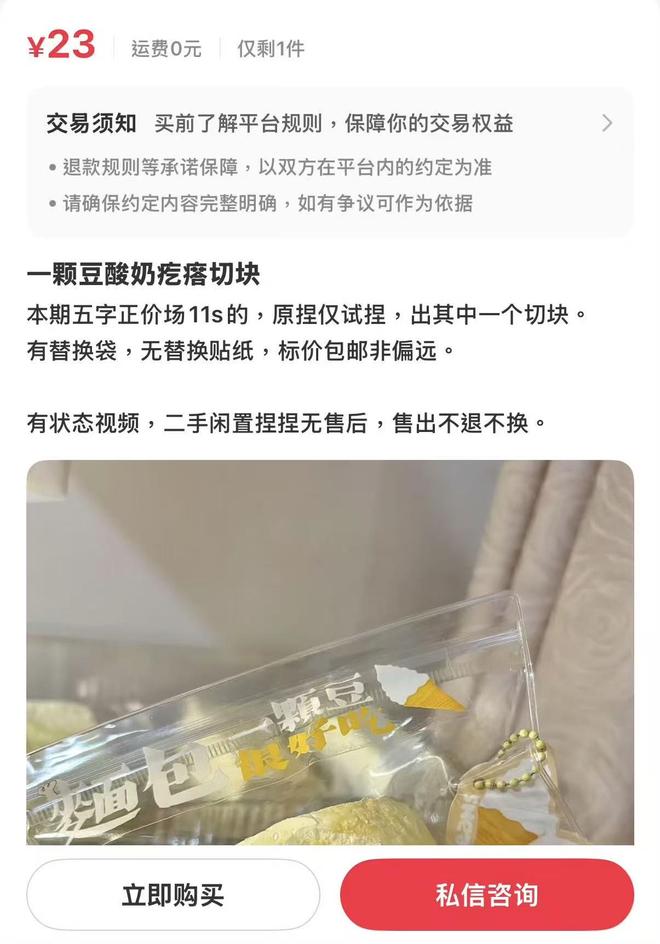Viewport: 660px width, 944px height.
Task: Tap 立即购买 to buy now
Action: pos(173,894)
